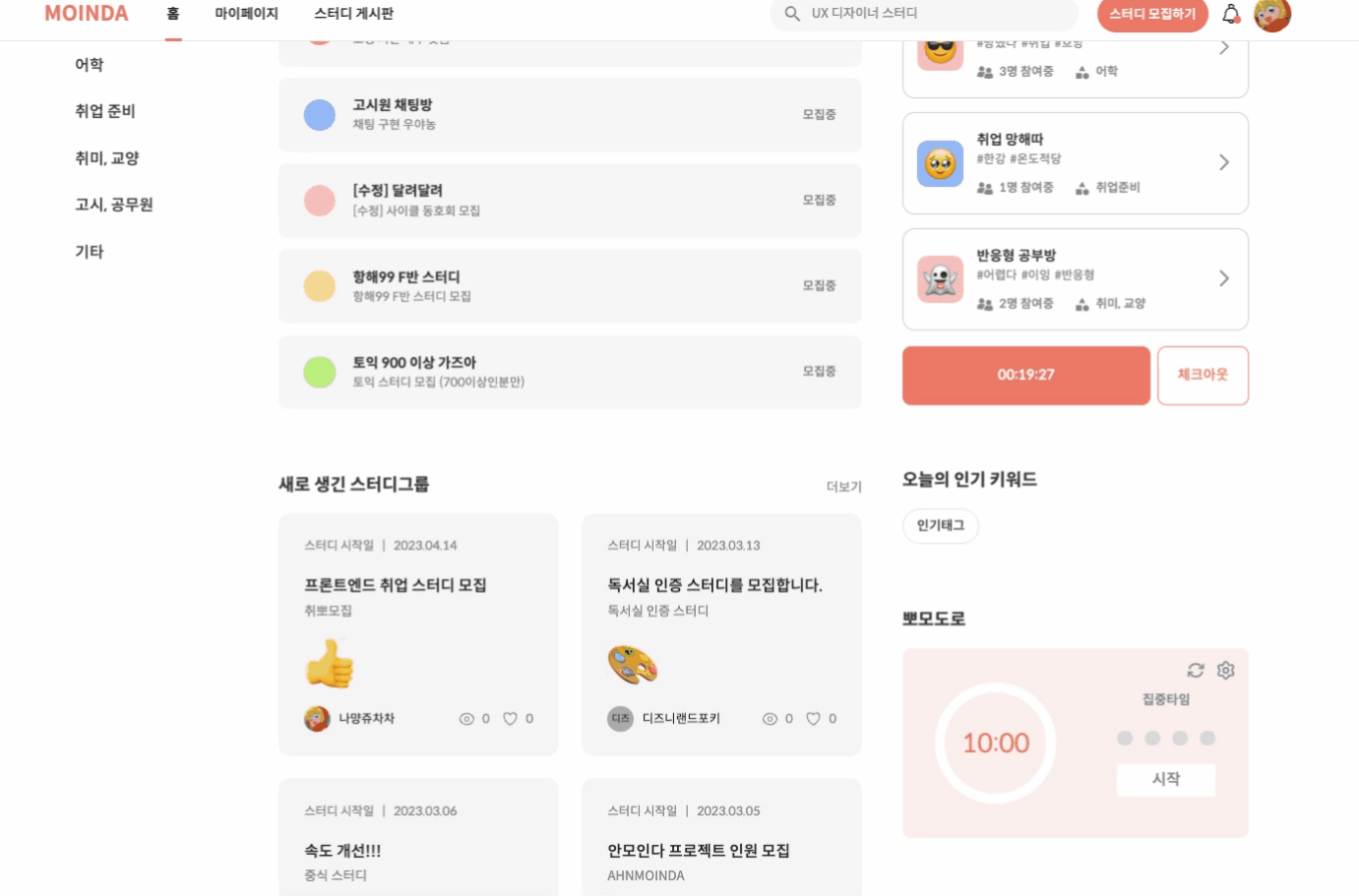Screen dimensions: 1359x896
Task: Tap the 체크아웃 button
Action: point(1203,375)
